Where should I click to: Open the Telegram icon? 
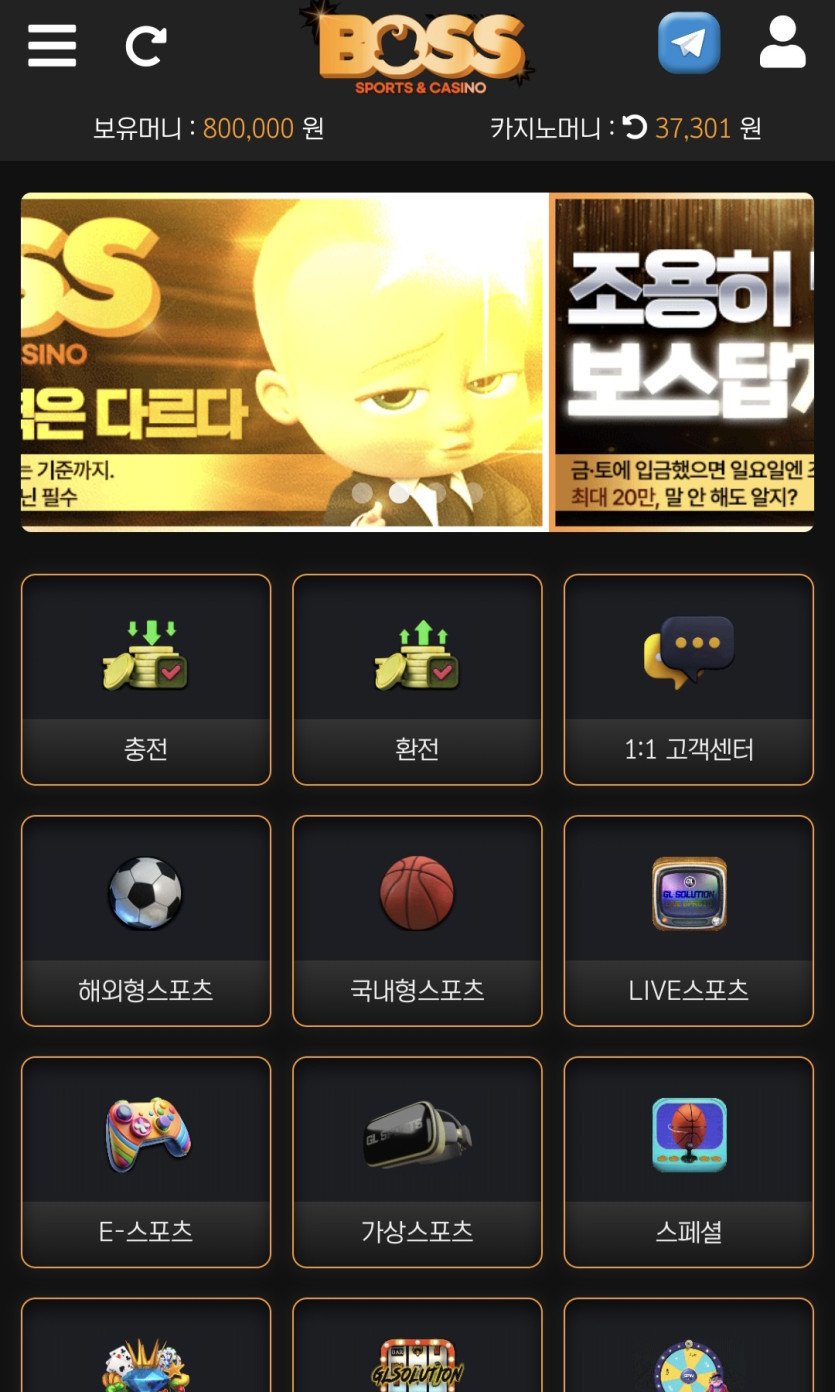[x=689, y=43]
